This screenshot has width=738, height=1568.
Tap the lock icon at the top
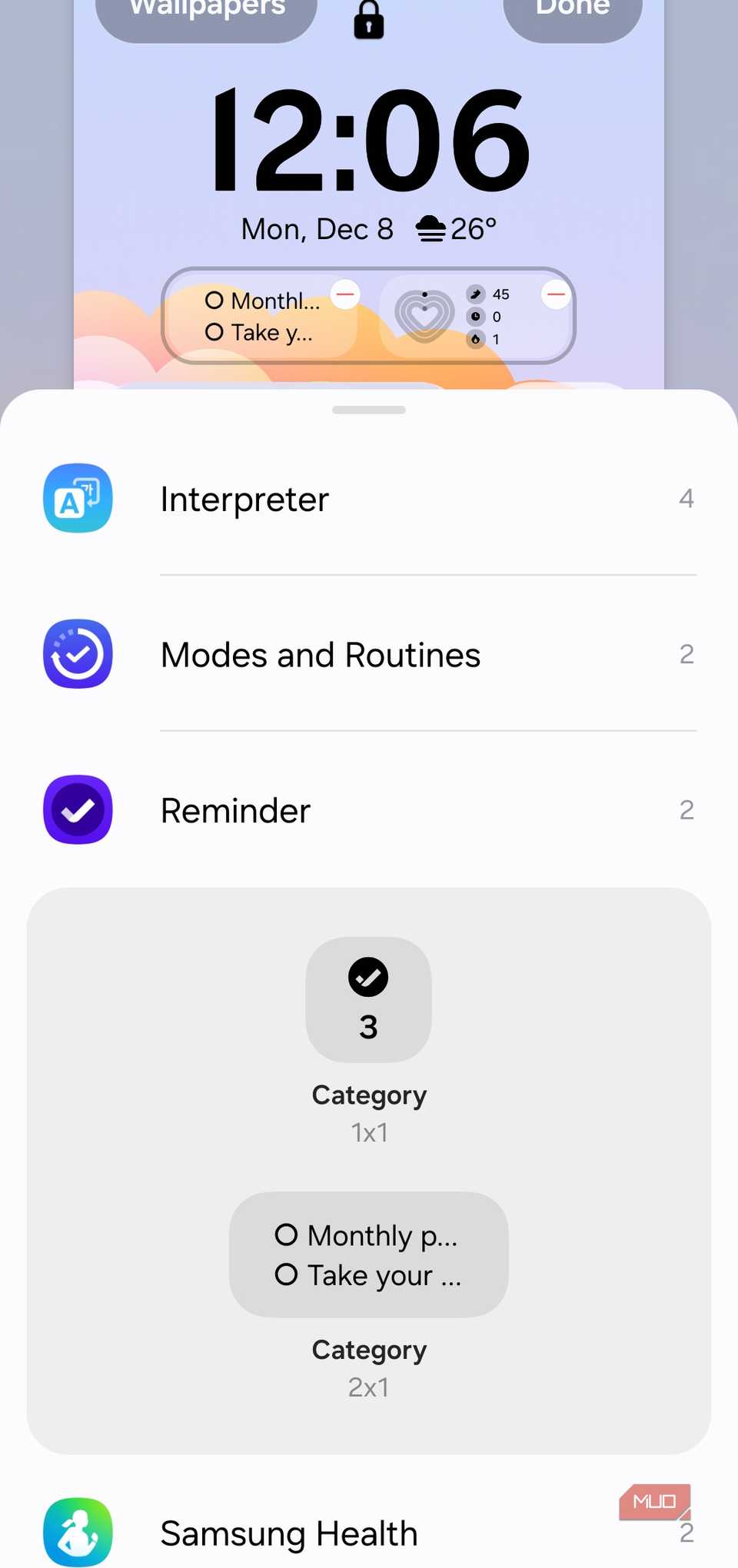click(367, 21)
